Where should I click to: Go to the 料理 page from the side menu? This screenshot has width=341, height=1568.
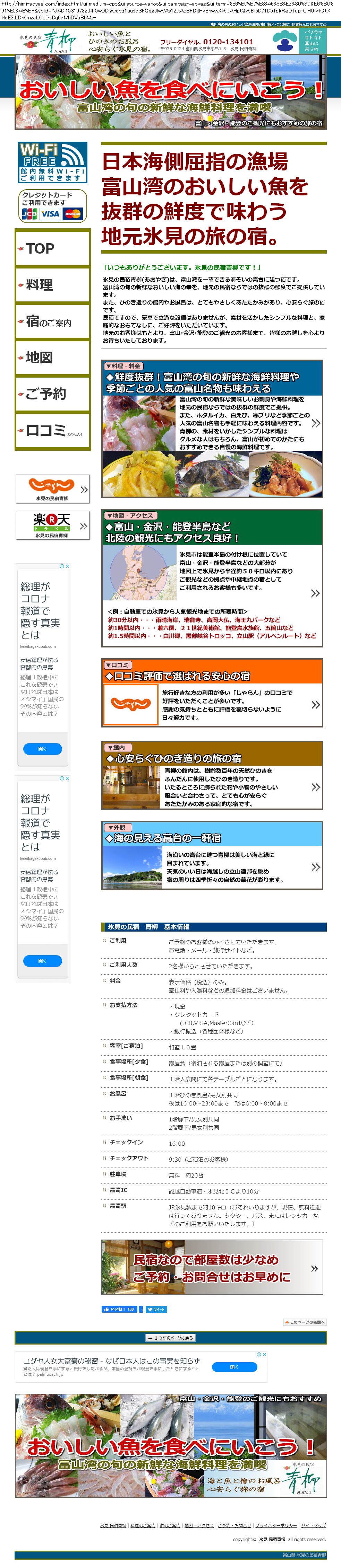click(x=53, y=285)
